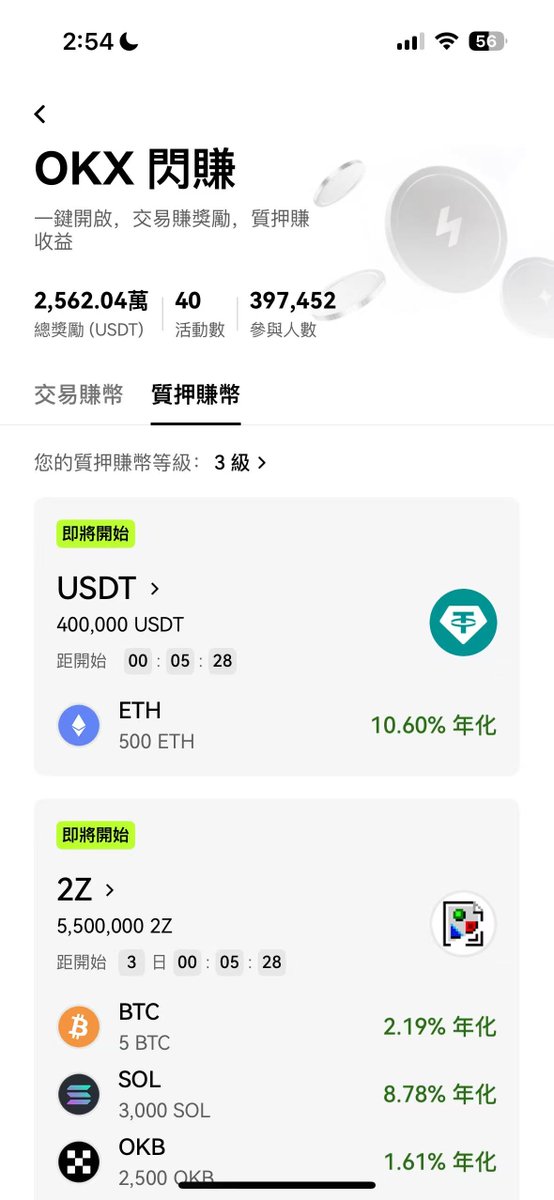The width and height of the screenshot is (554, 1200).
Task: View the BTC 5 BTC pool row
Action: 277,1027
